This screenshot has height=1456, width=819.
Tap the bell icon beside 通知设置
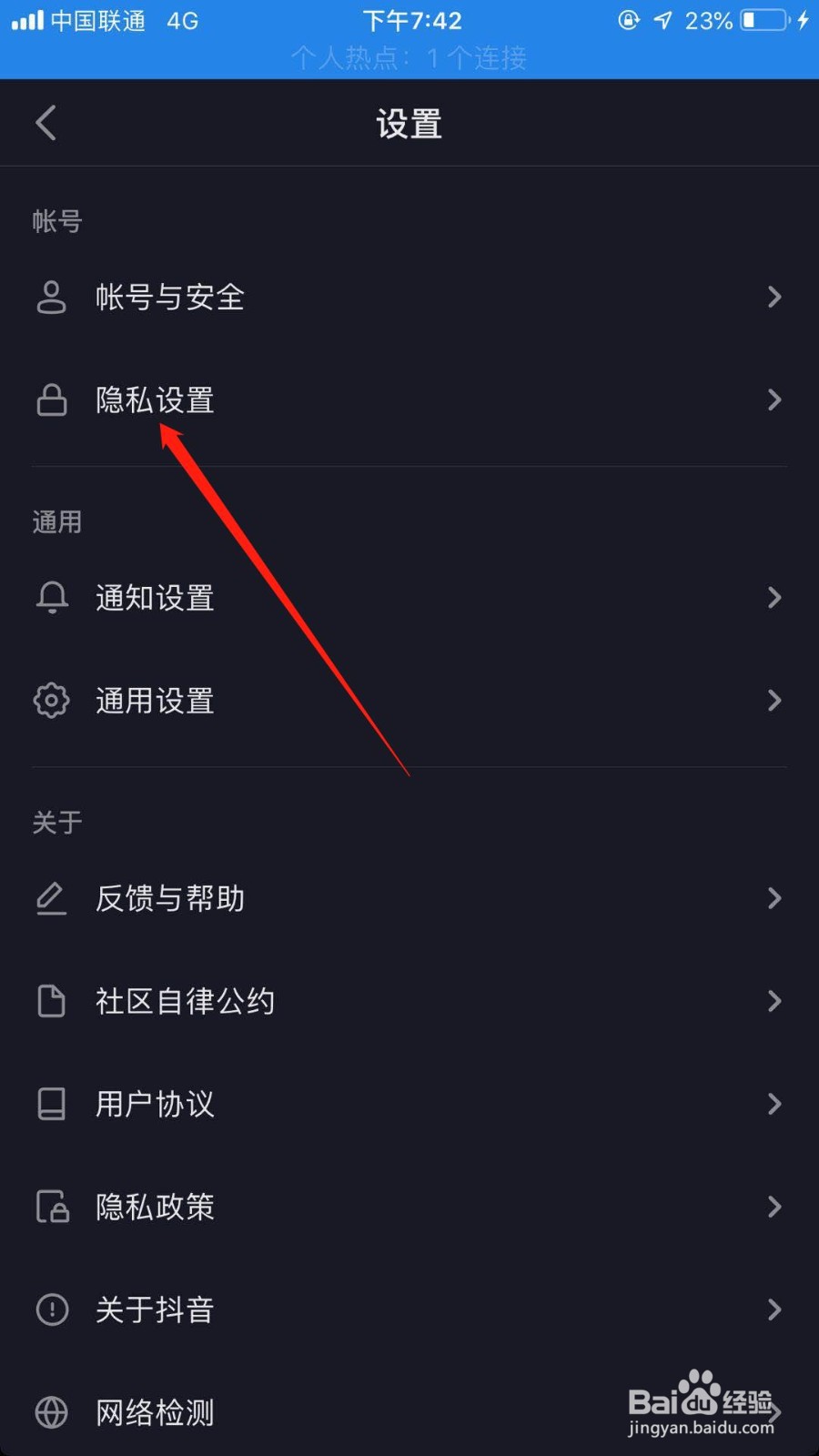[x=51, y=598]
